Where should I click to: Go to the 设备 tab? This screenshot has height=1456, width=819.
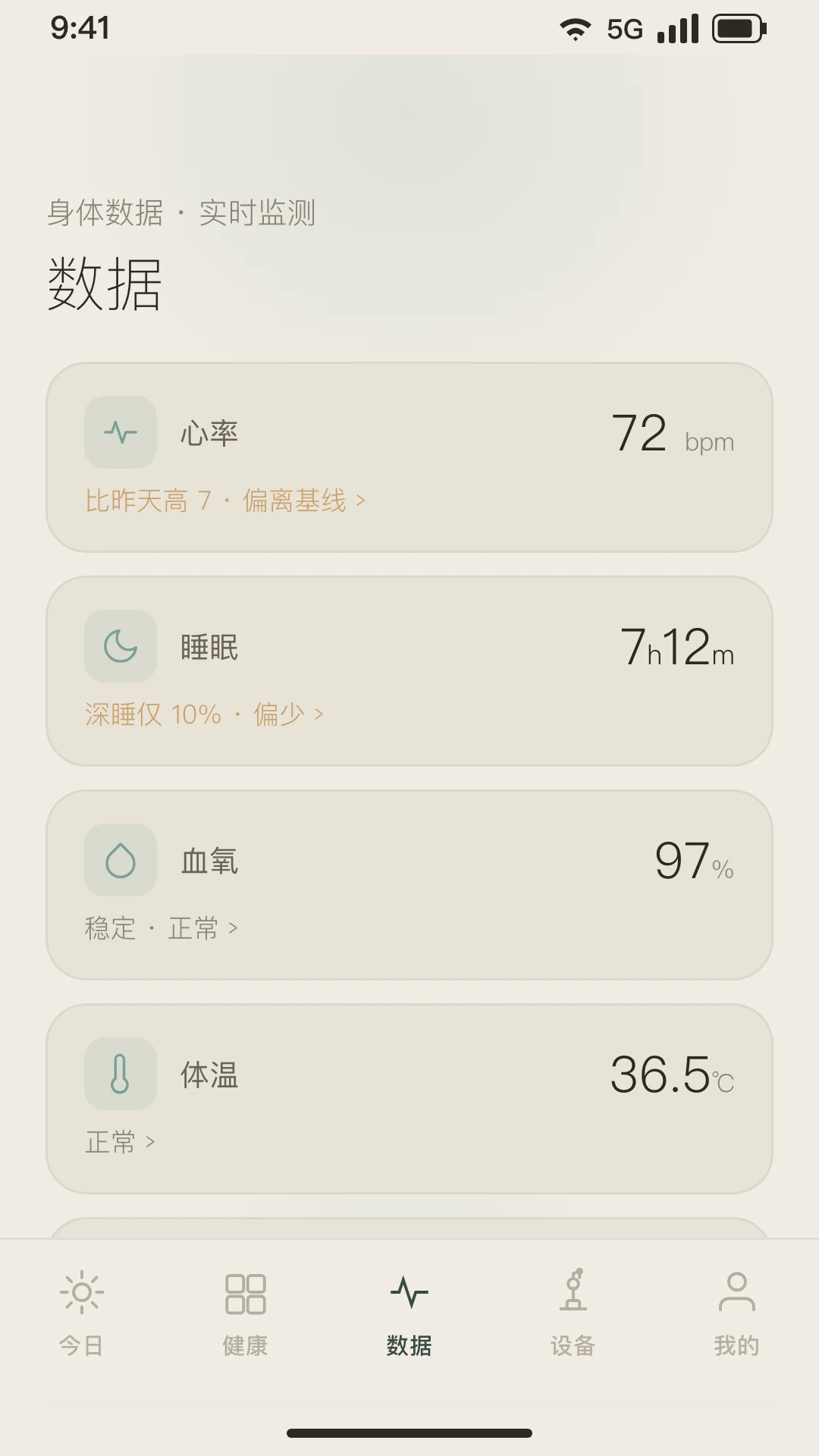pyautogui.click(x=573, y=1313)
